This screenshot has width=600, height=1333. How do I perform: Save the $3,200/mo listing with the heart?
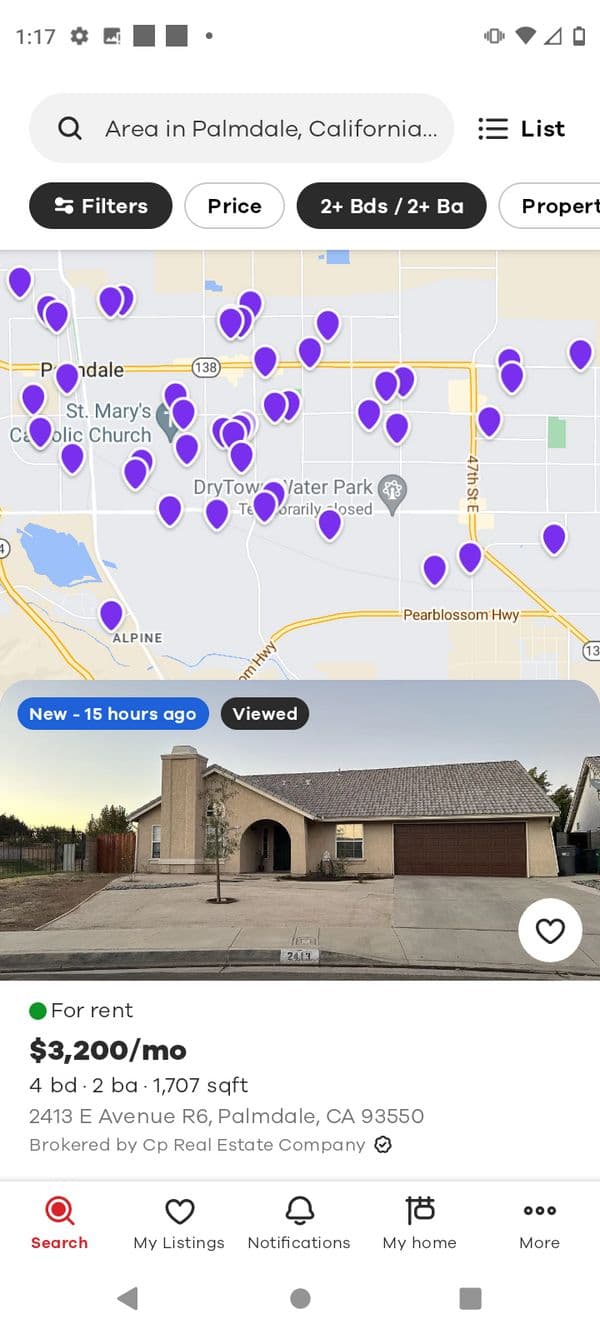click(x=550, y=931)
